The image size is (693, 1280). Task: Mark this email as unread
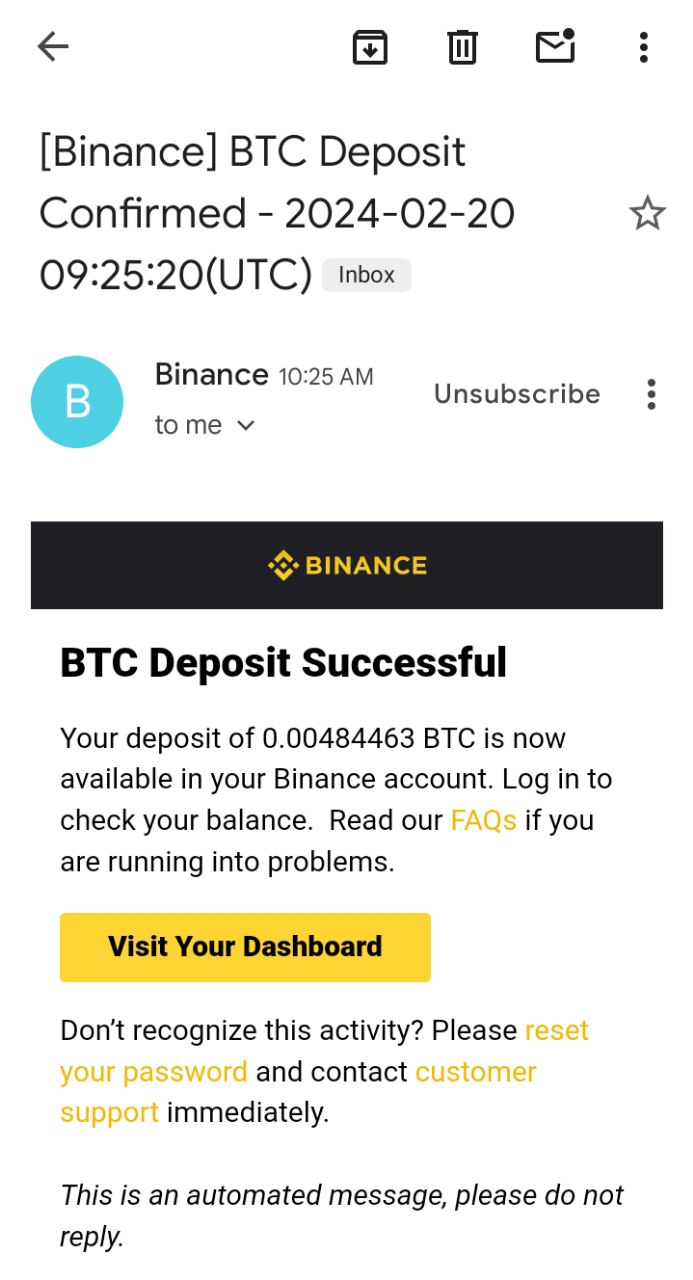point(555,46)
